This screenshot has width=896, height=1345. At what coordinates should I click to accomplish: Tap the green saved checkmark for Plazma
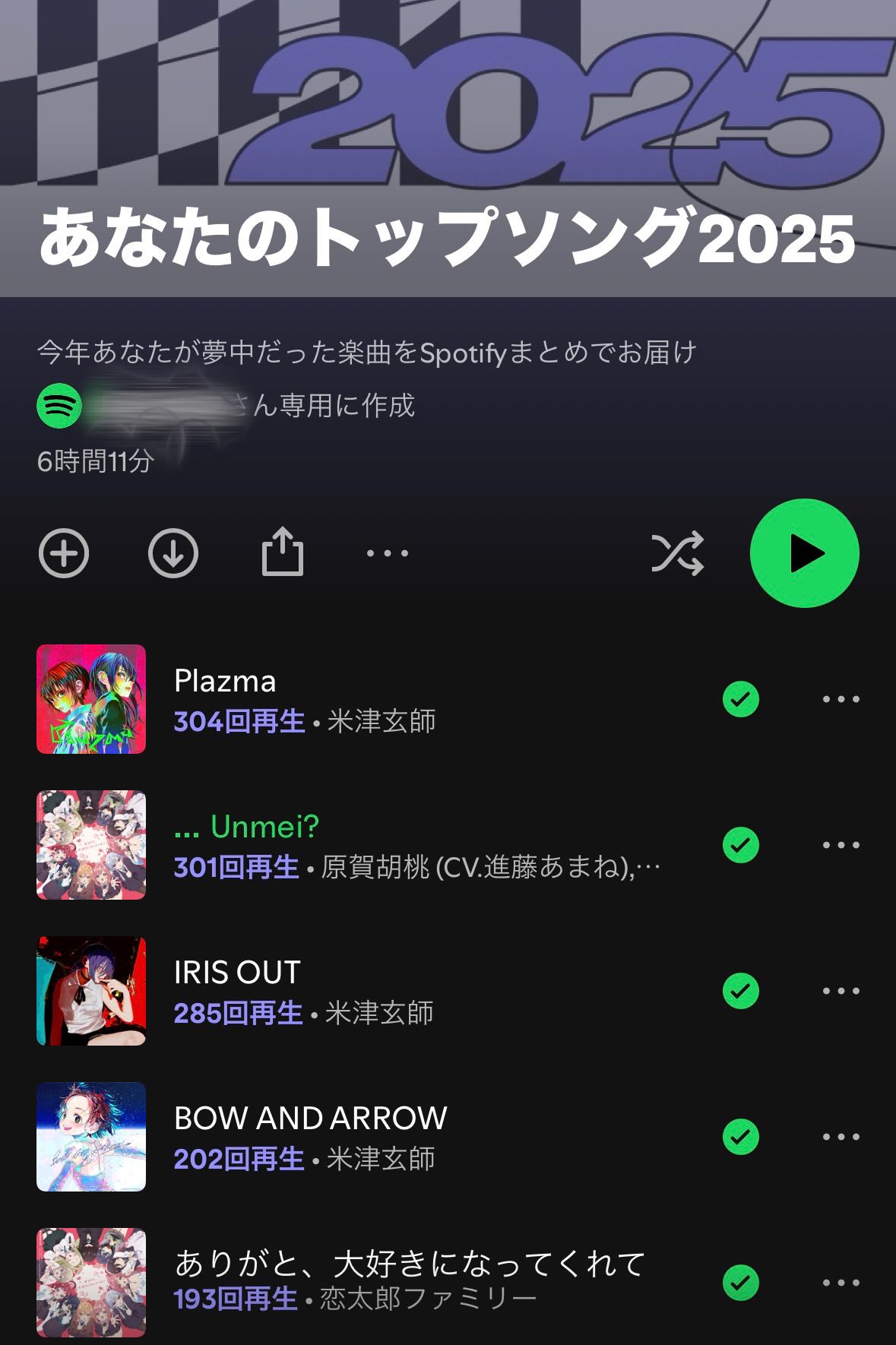741,699
